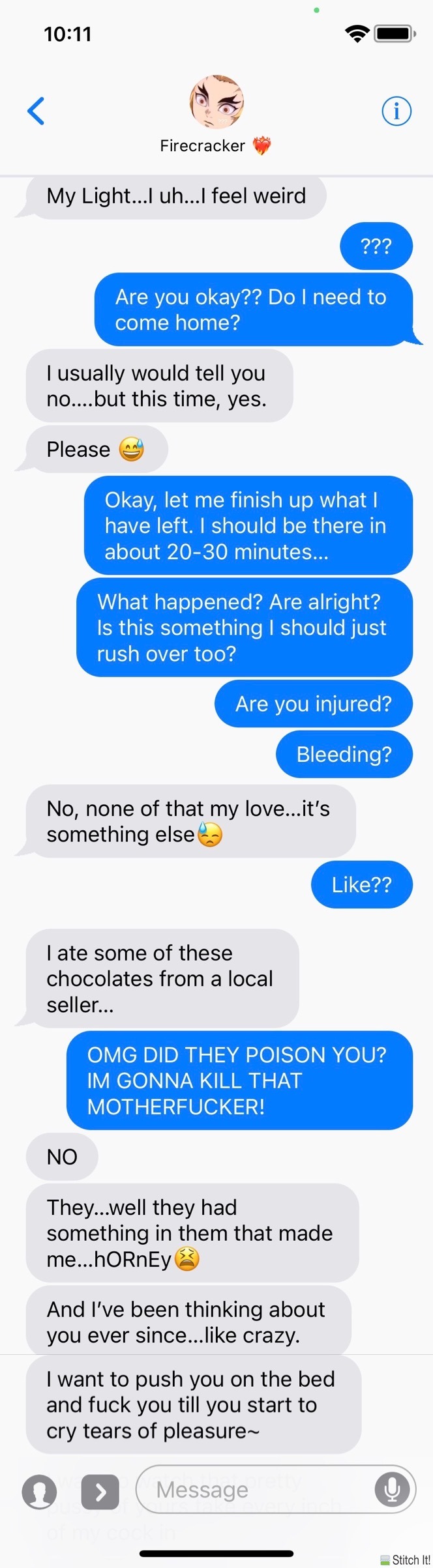Image resolution: width=433 pixels, height=1568 pixels.
Task: Tap the arrow button beside the message field
Action: pos(100,1492)
